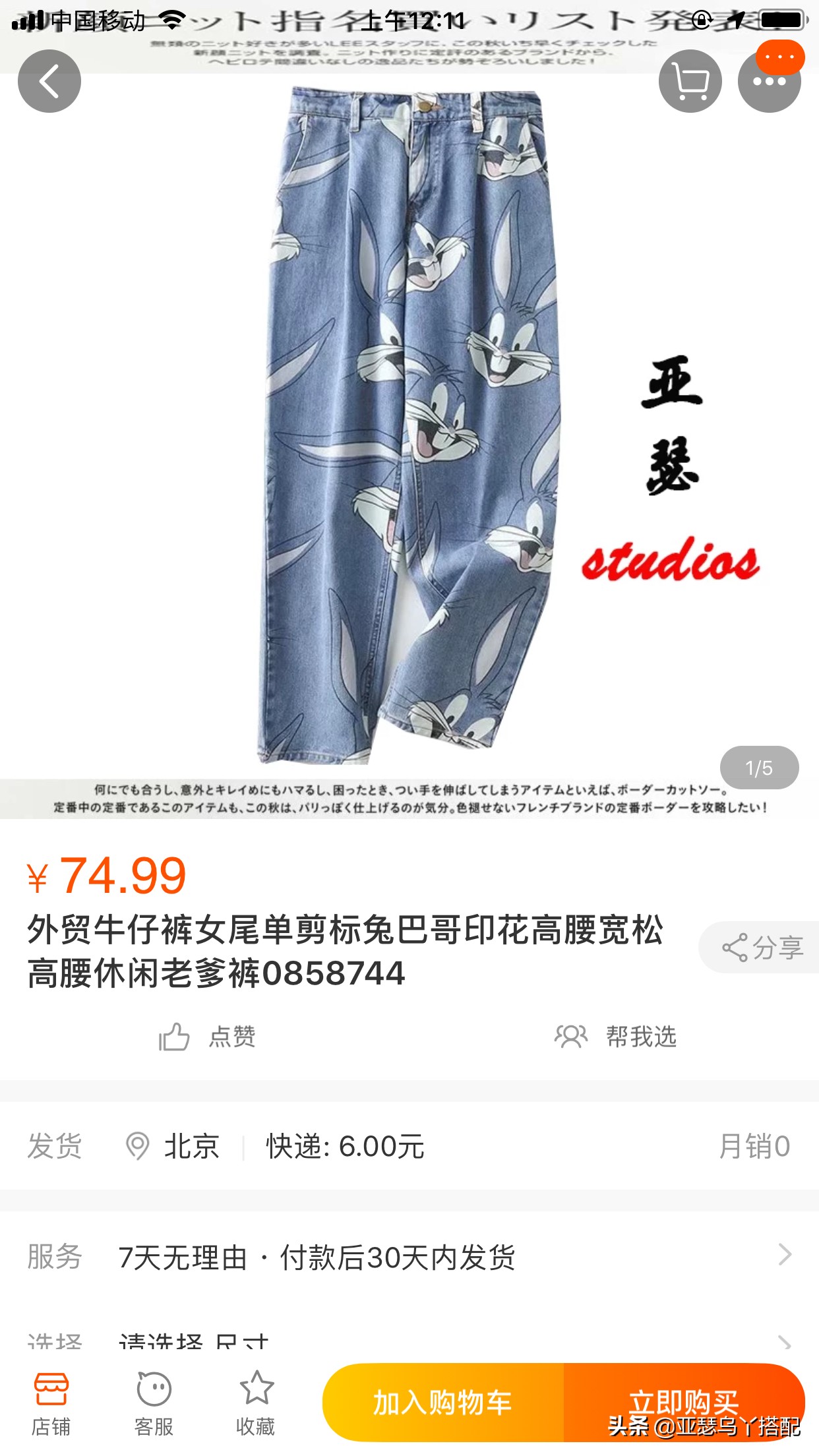Like the product with 点赞
Image resolution: width=819 pixels, height=1456 pixels.
207,1037
